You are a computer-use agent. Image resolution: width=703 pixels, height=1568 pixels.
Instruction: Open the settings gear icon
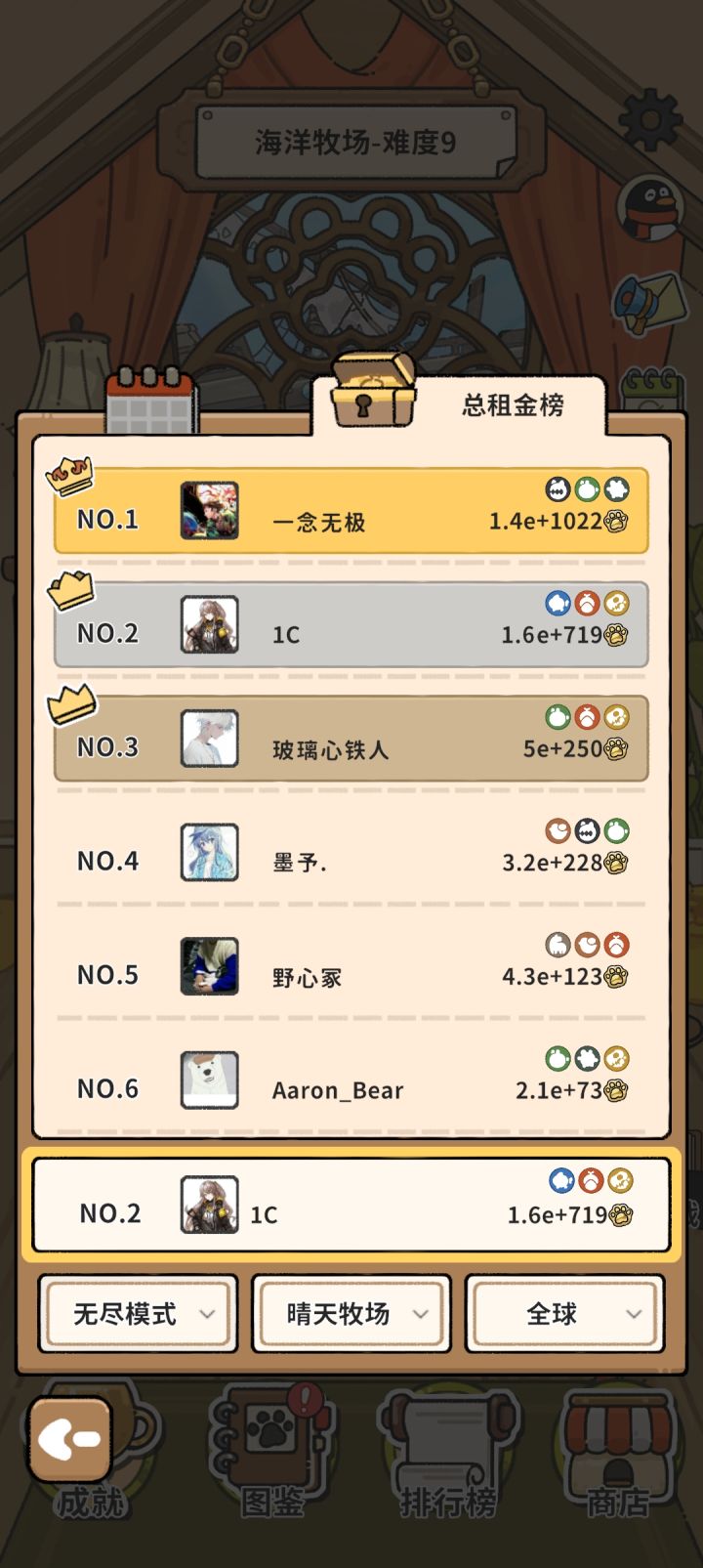(x=645, y=118)
